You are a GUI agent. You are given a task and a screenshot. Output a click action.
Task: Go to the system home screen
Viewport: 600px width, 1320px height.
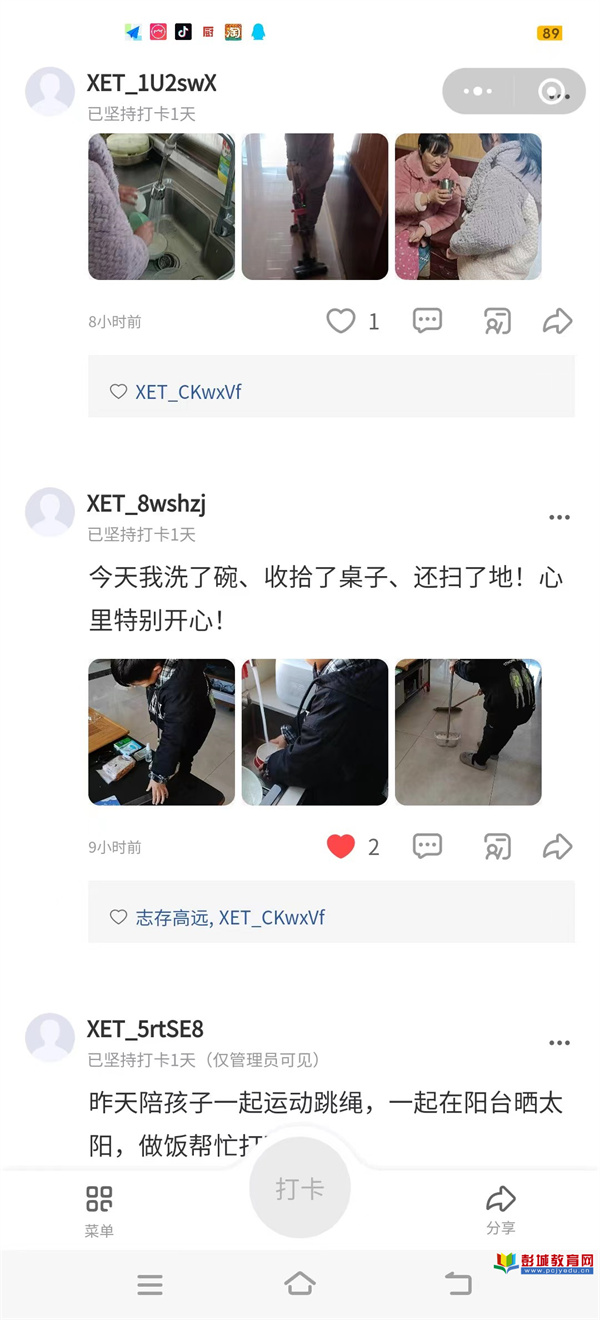click(300, 1284)
